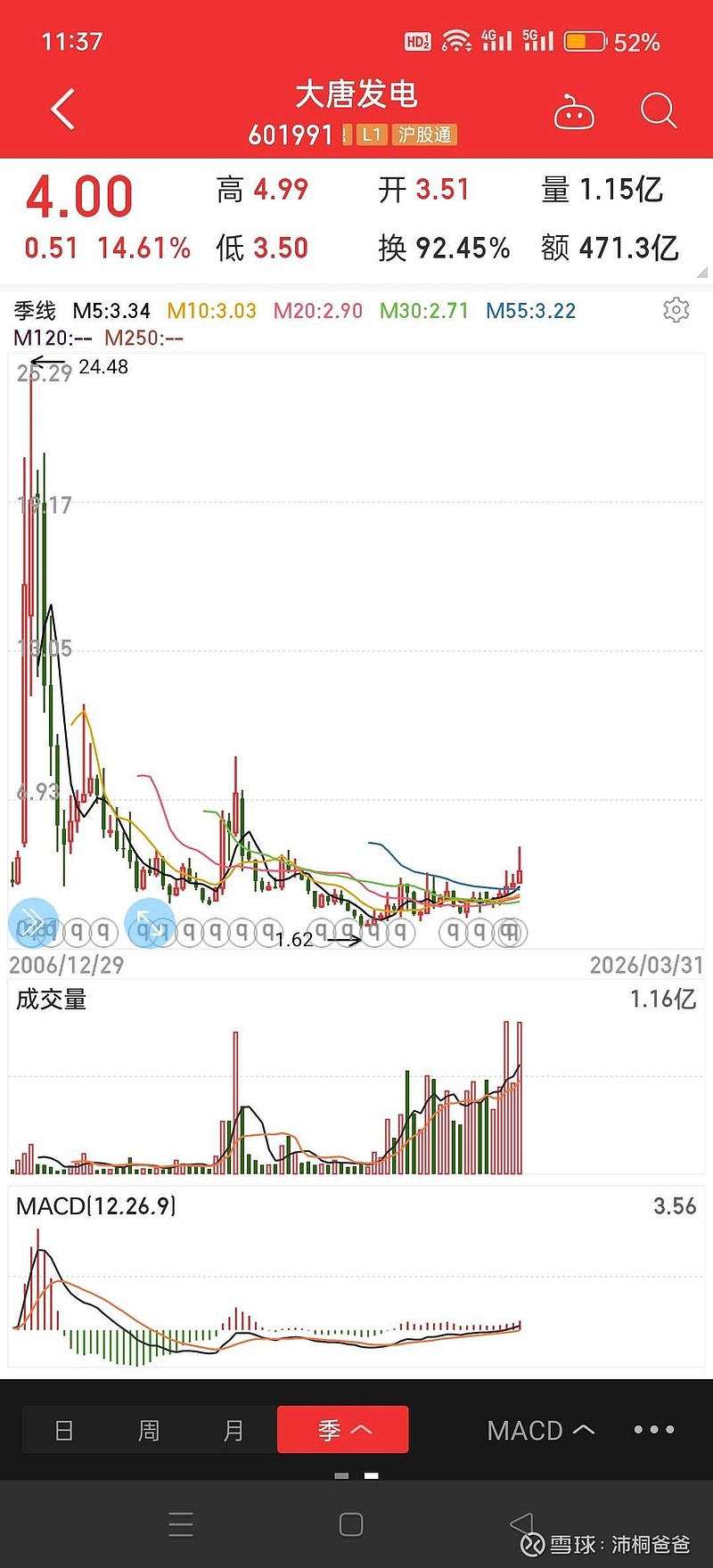Image resolution: width=713 pixels, height=1568 pixels.
Task: Open the ellipsis more-options icon
Action: coord(652,1429)
